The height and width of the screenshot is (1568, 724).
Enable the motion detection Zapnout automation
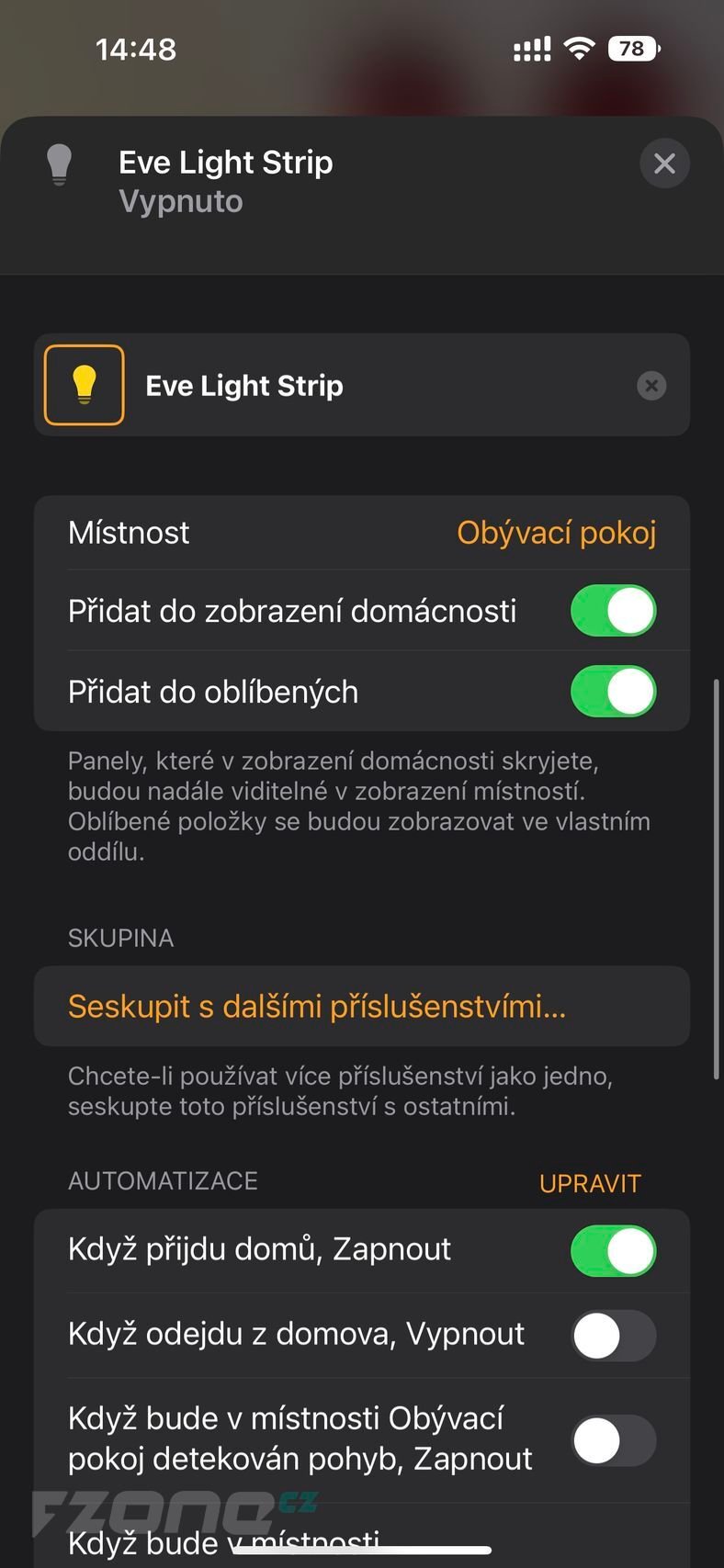613,1439
